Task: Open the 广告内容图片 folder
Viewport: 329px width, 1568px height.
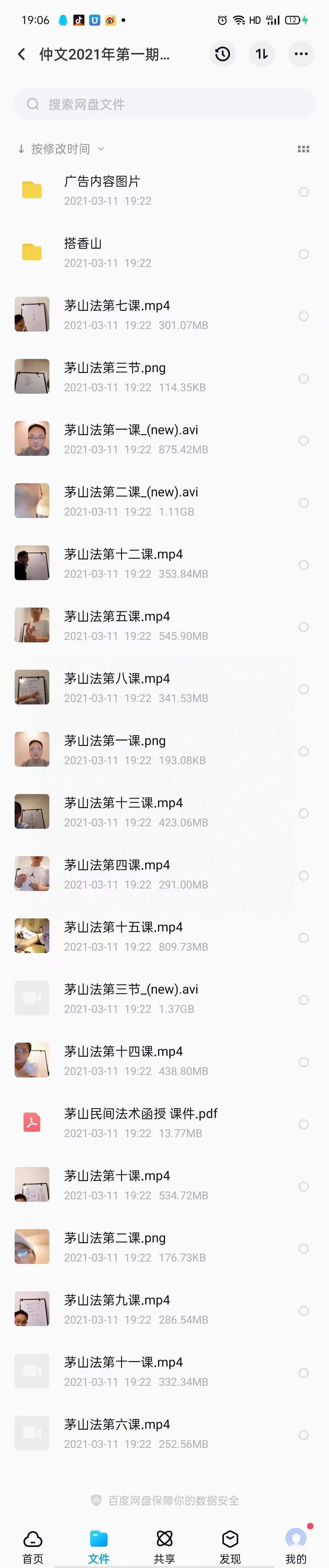Action: click(x=102, y=190)
